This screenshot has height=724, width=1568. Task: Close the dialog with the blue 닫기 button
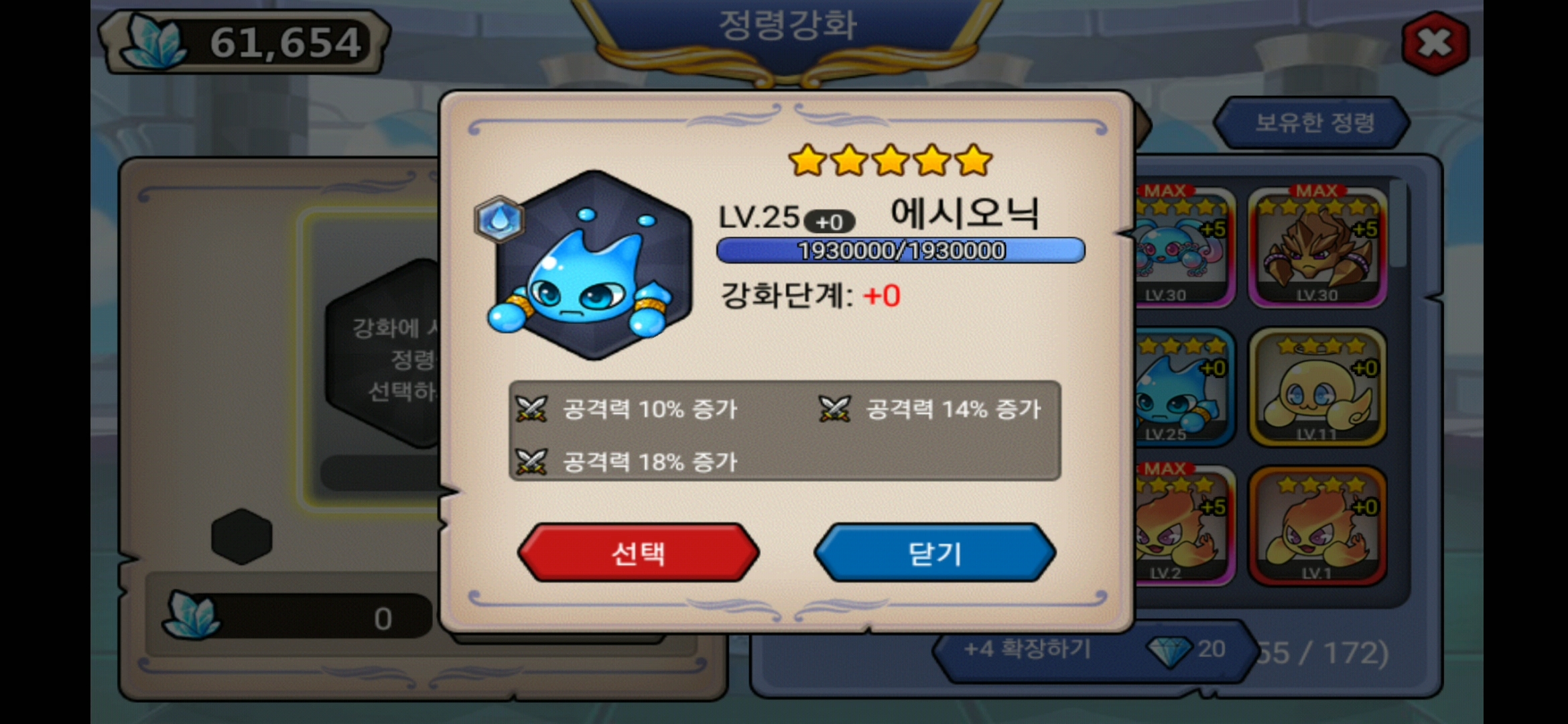point(935,553)
